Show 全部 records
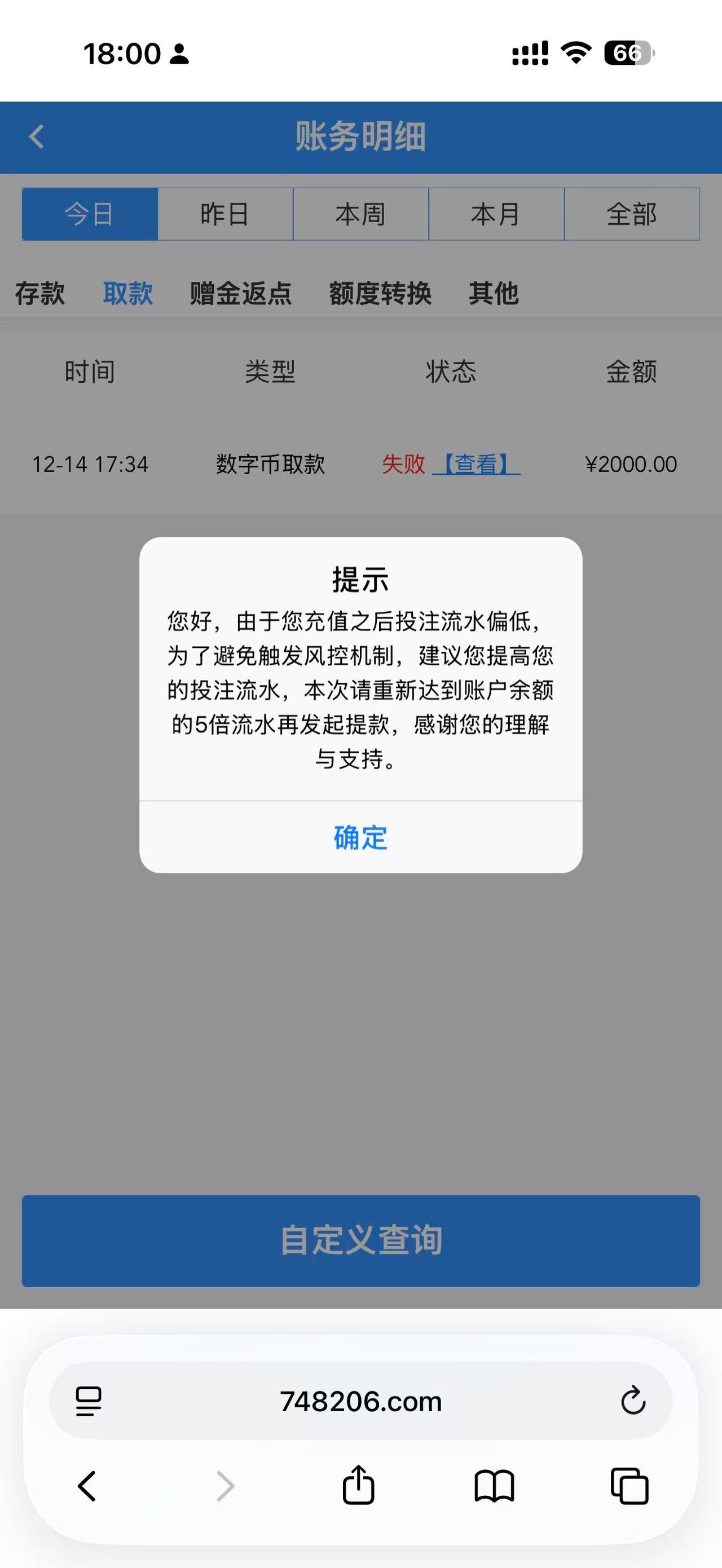Viewport: 722px width, 1568px height. (631, 214)
